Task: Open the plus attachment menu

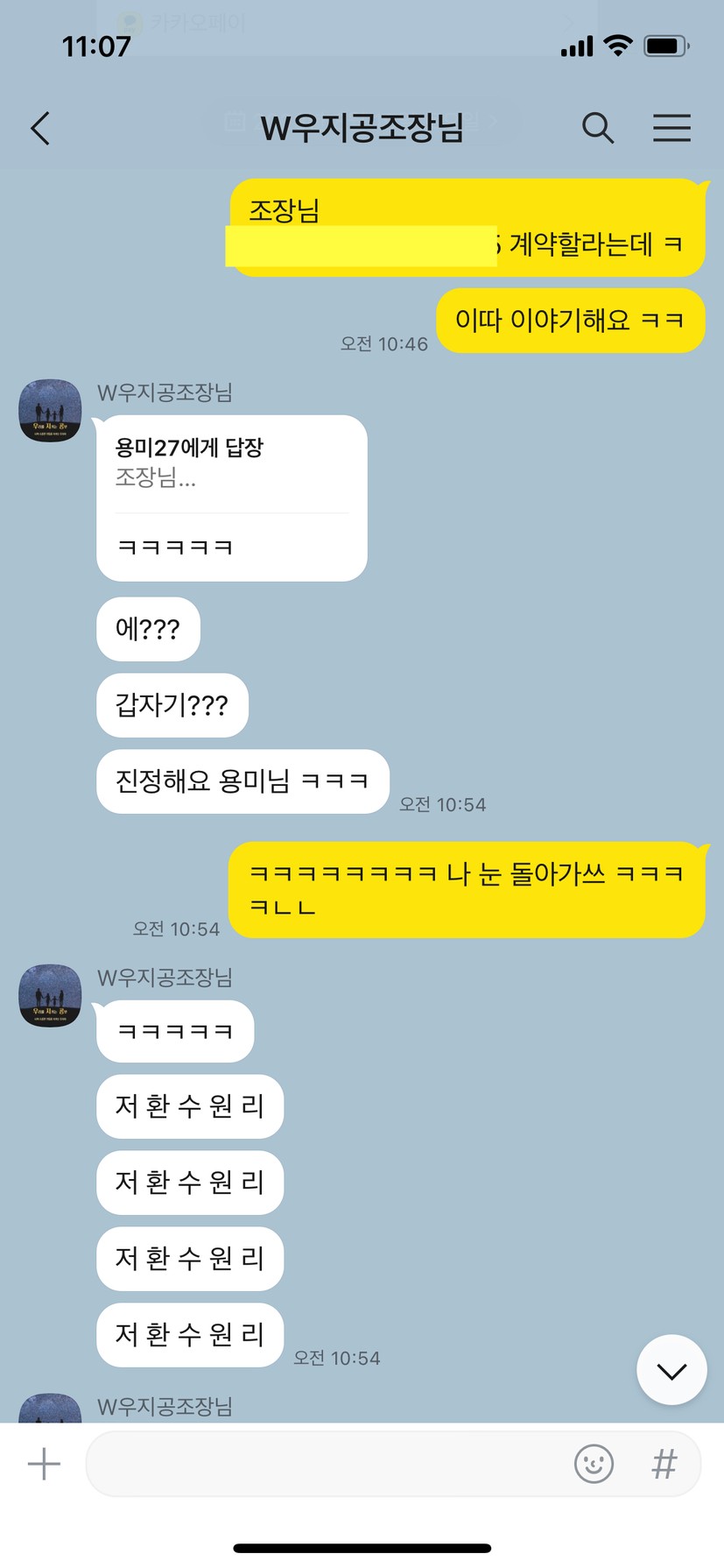Action: coord(44,1464)
